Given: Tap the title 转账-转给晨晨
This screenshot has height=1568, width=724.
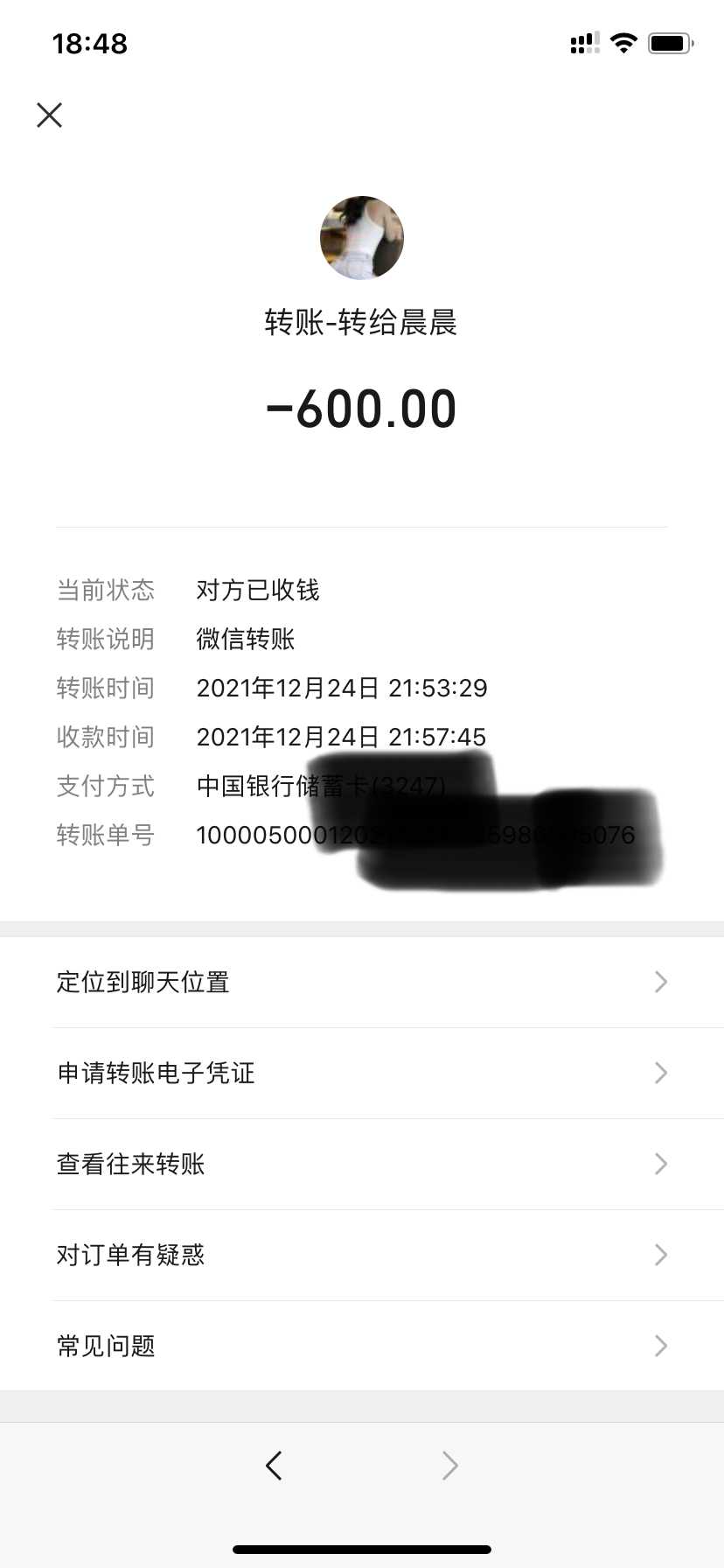Looking at the screenshot, I should (362, 323).
